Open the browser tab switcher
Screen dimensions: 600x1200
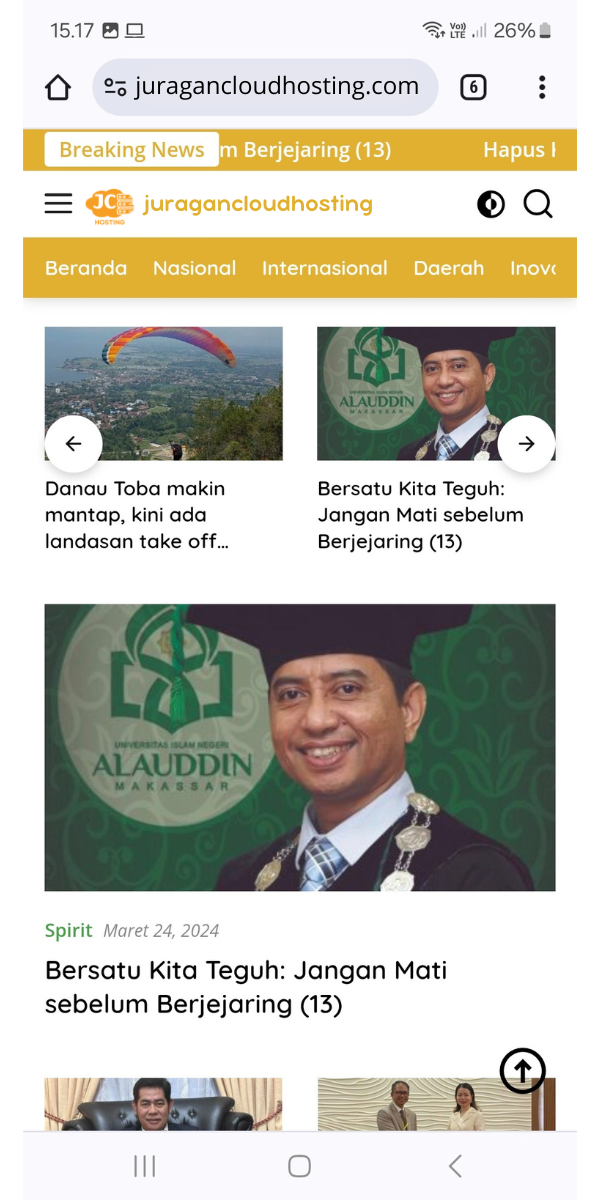click(473, 88)
